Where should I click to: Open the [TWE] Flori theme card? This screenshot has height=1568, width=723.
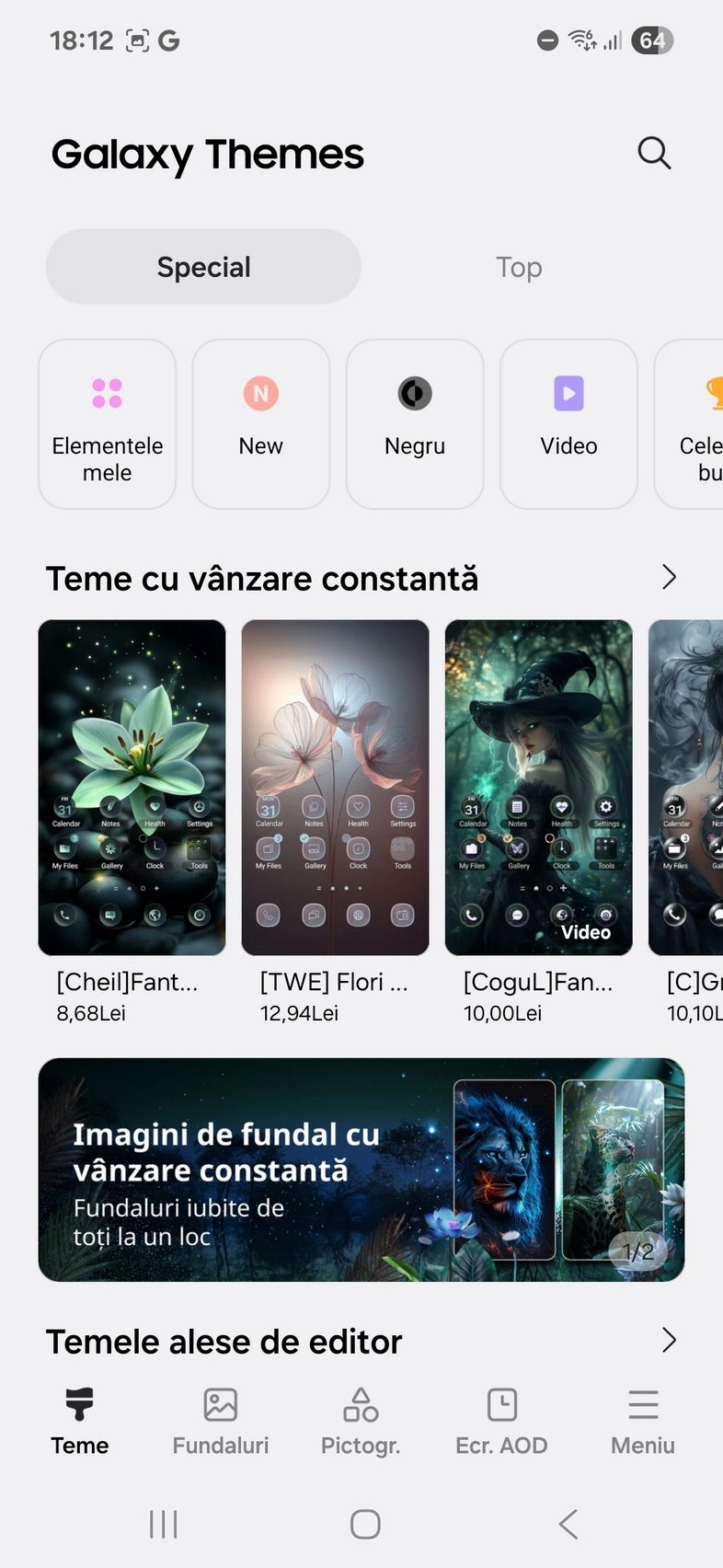coord(335,821)
